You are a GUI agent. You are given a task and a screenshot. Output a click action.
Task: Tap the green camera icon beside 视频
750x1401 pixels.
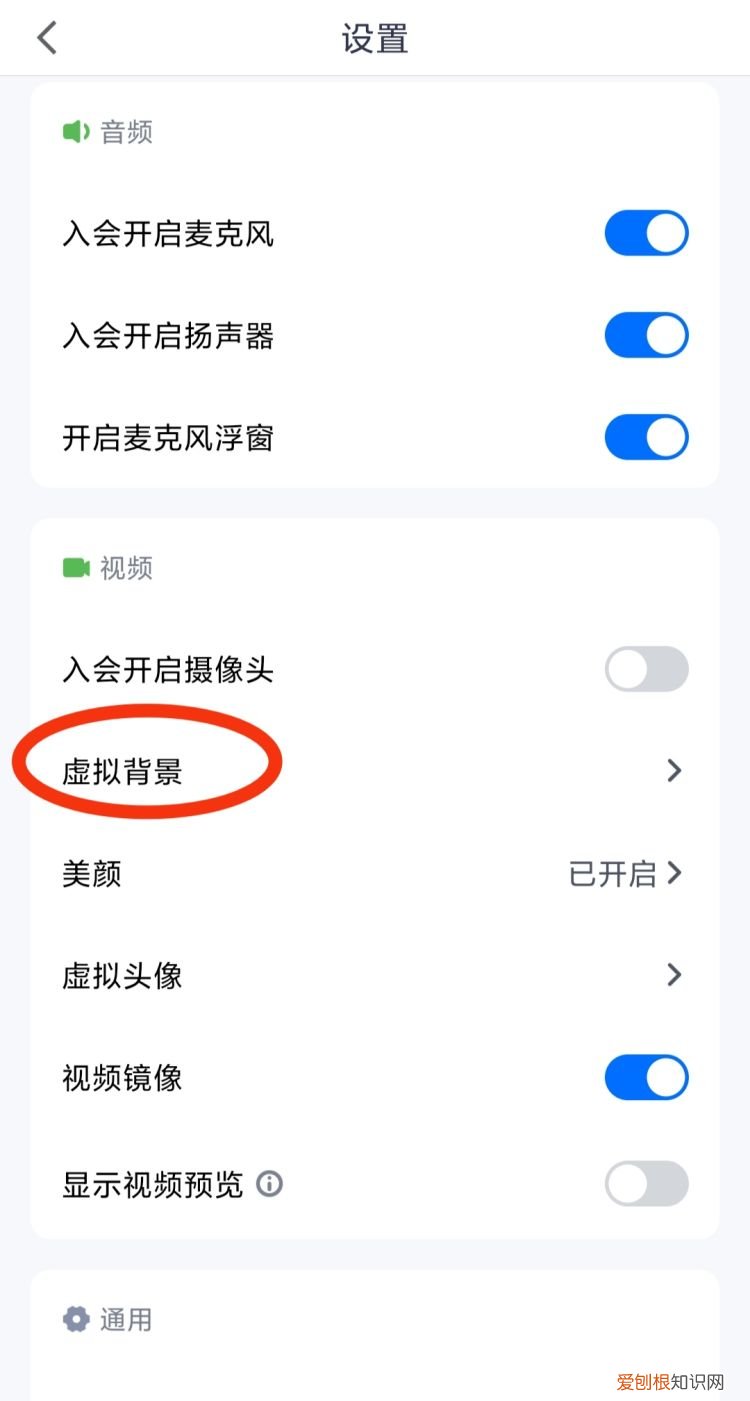(x=75, y=568)
